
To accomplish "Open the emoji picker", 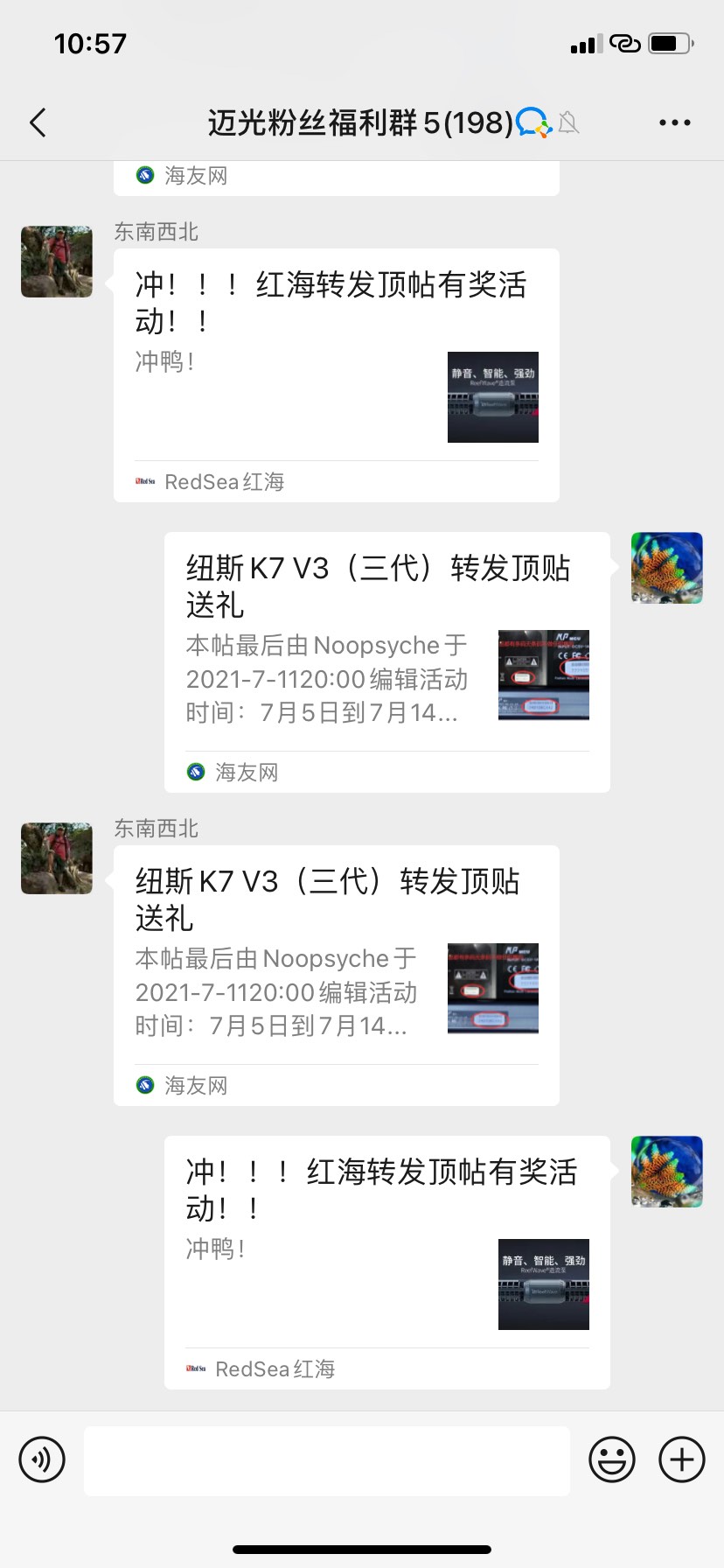I will [611, 1459].
